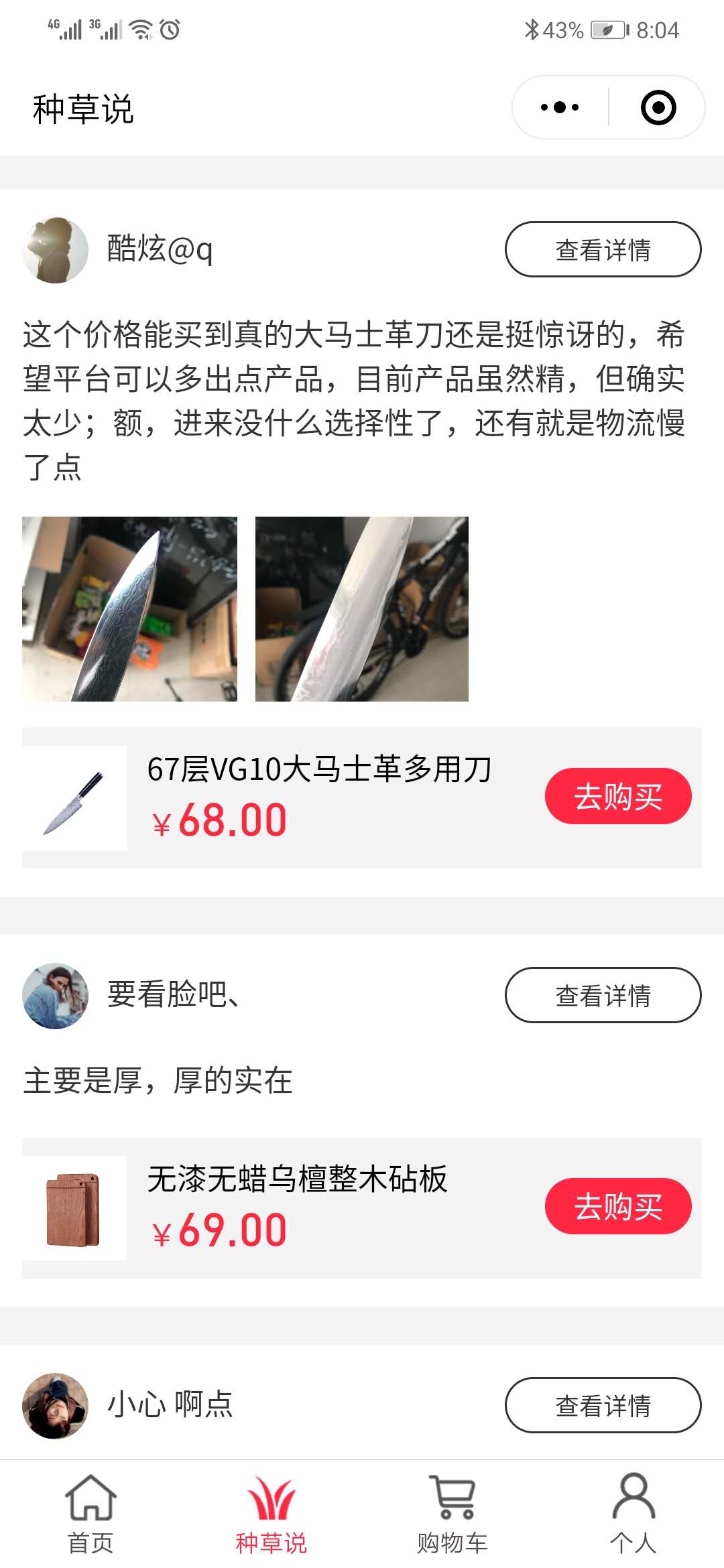724x1568 pixels.
Task: Close the mini program via circle icon
Action: point(658,107)
